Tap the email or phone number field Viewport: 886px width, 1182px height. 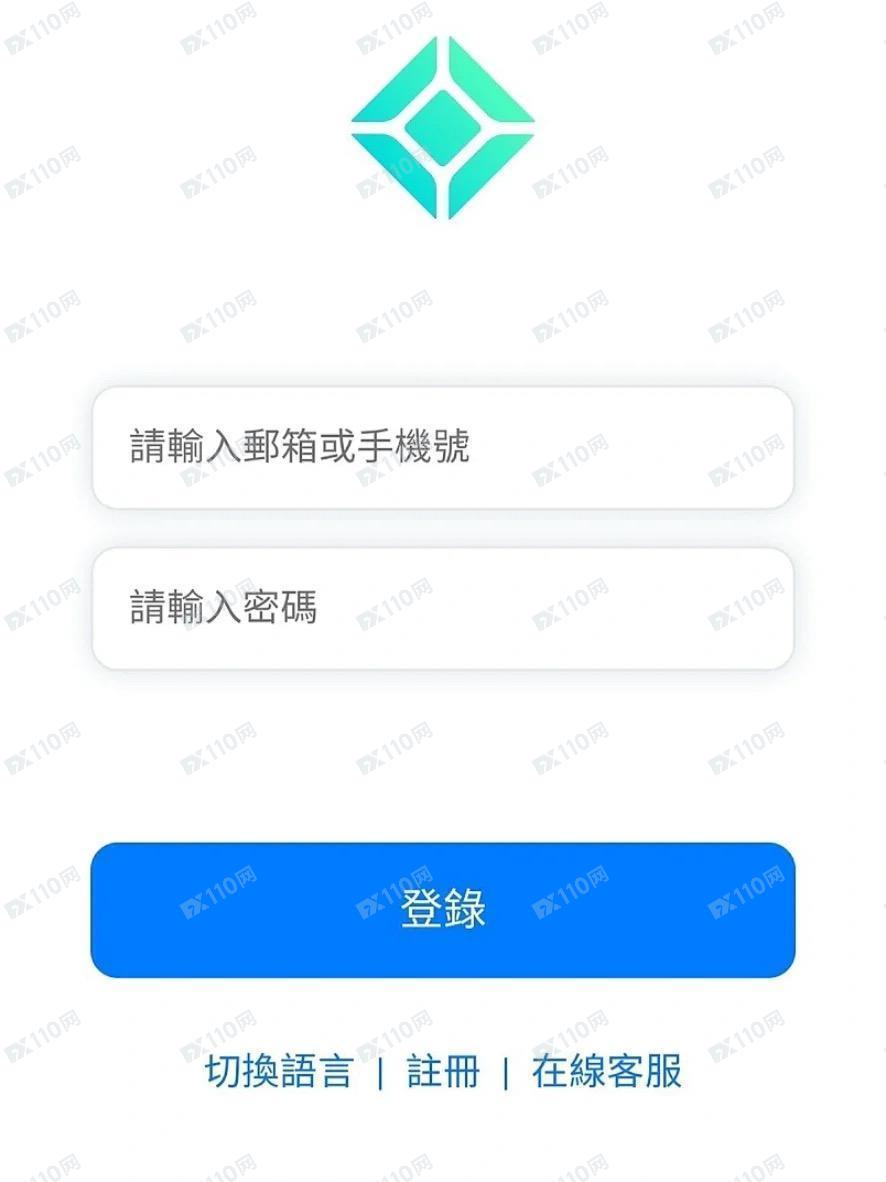442,448
